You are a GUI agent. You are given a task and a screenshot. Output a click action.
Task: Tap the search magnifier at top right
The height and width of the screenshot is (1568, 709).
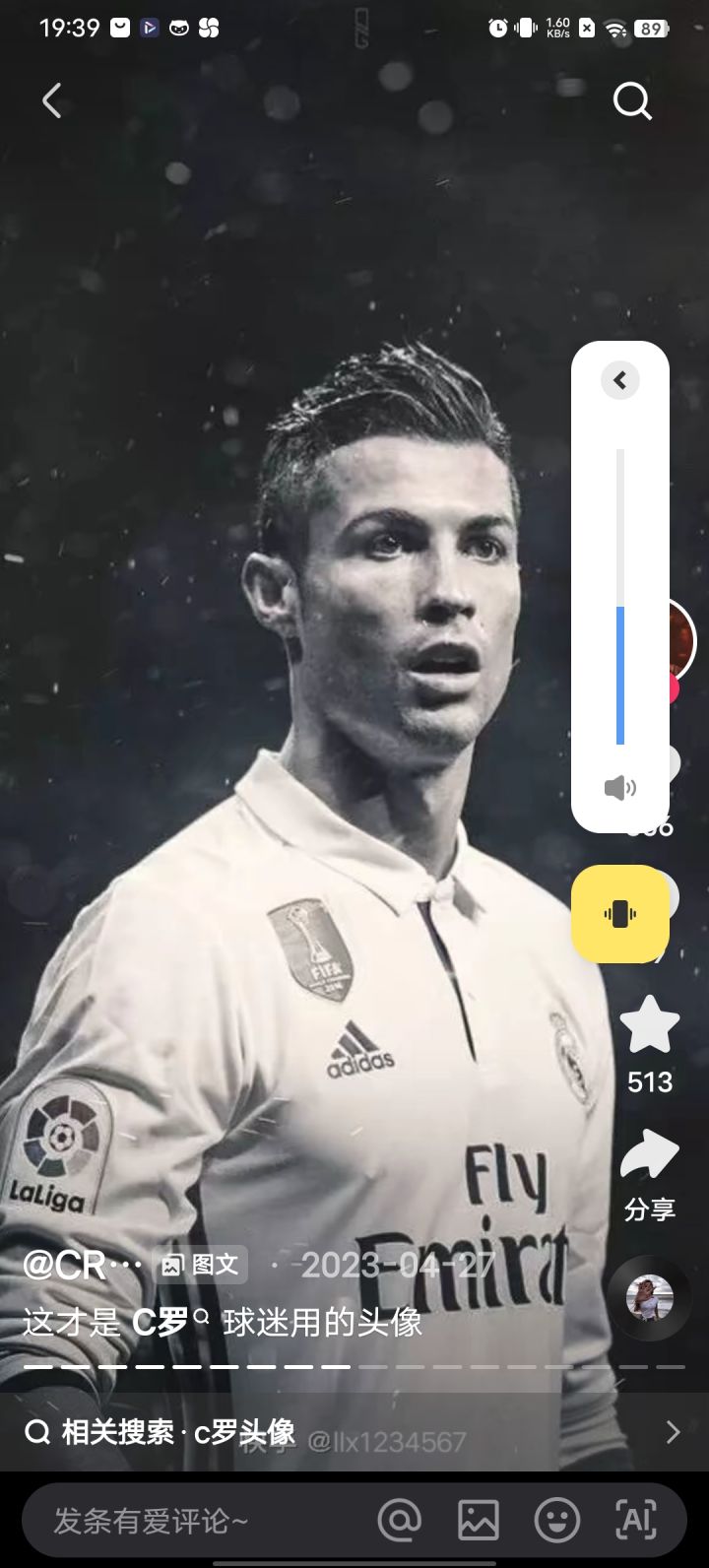(632, 100)
